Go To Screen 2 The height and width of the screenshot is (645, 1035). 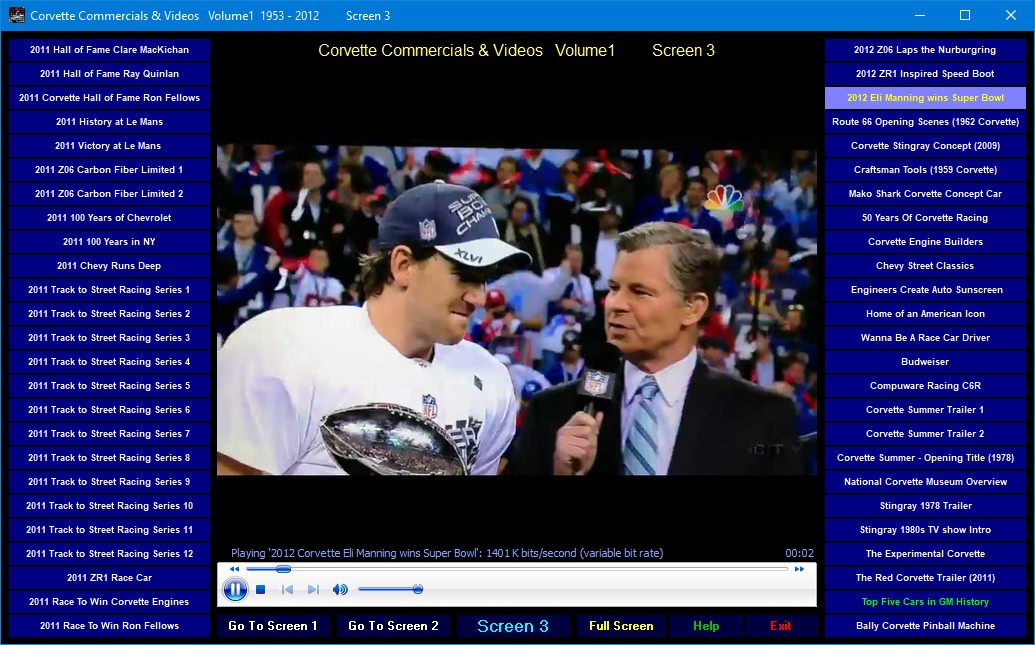pyautogui.click(x=393, y=626)
